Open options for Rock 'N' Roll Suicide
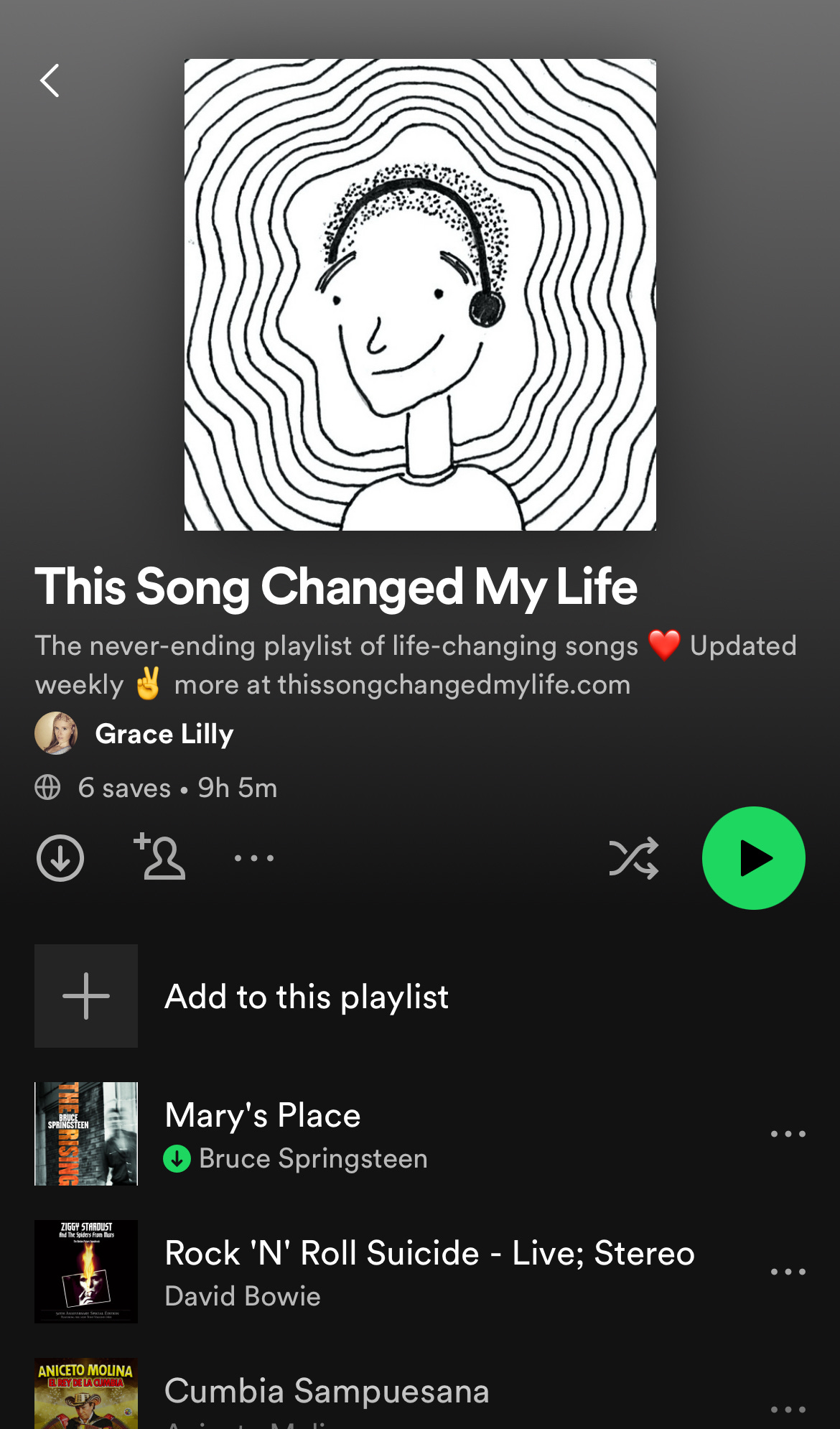Viewport: 840px width, 1429px height. [788, 1272]
